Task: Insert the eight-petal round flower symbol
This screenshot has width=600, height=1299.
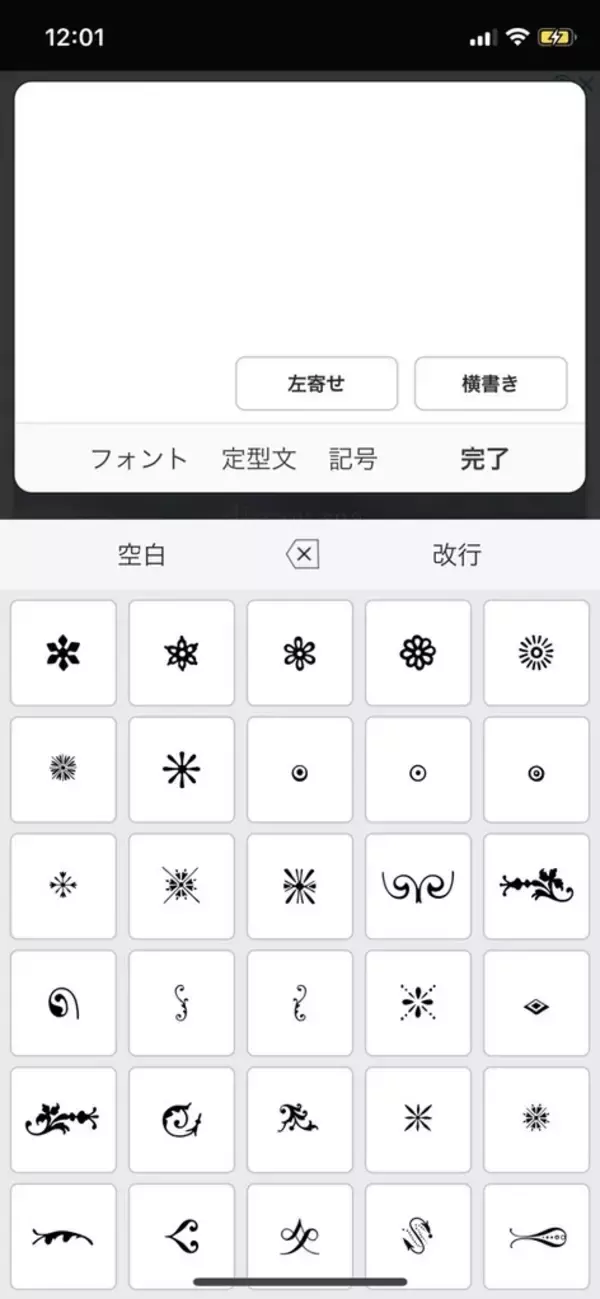Action: pos(418,653)
